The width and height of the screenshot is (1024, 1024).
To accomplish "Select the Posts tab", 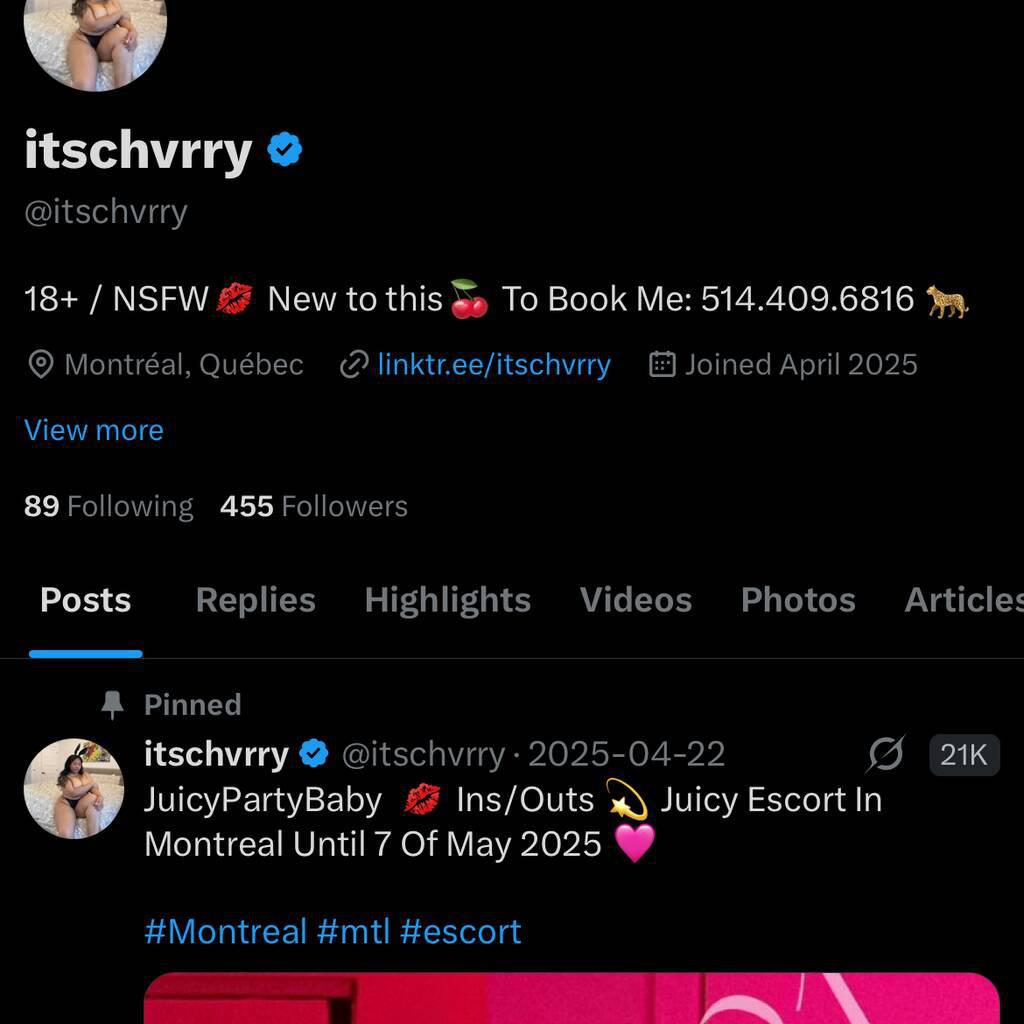I will pyautogui.click(x=85, y=600).
